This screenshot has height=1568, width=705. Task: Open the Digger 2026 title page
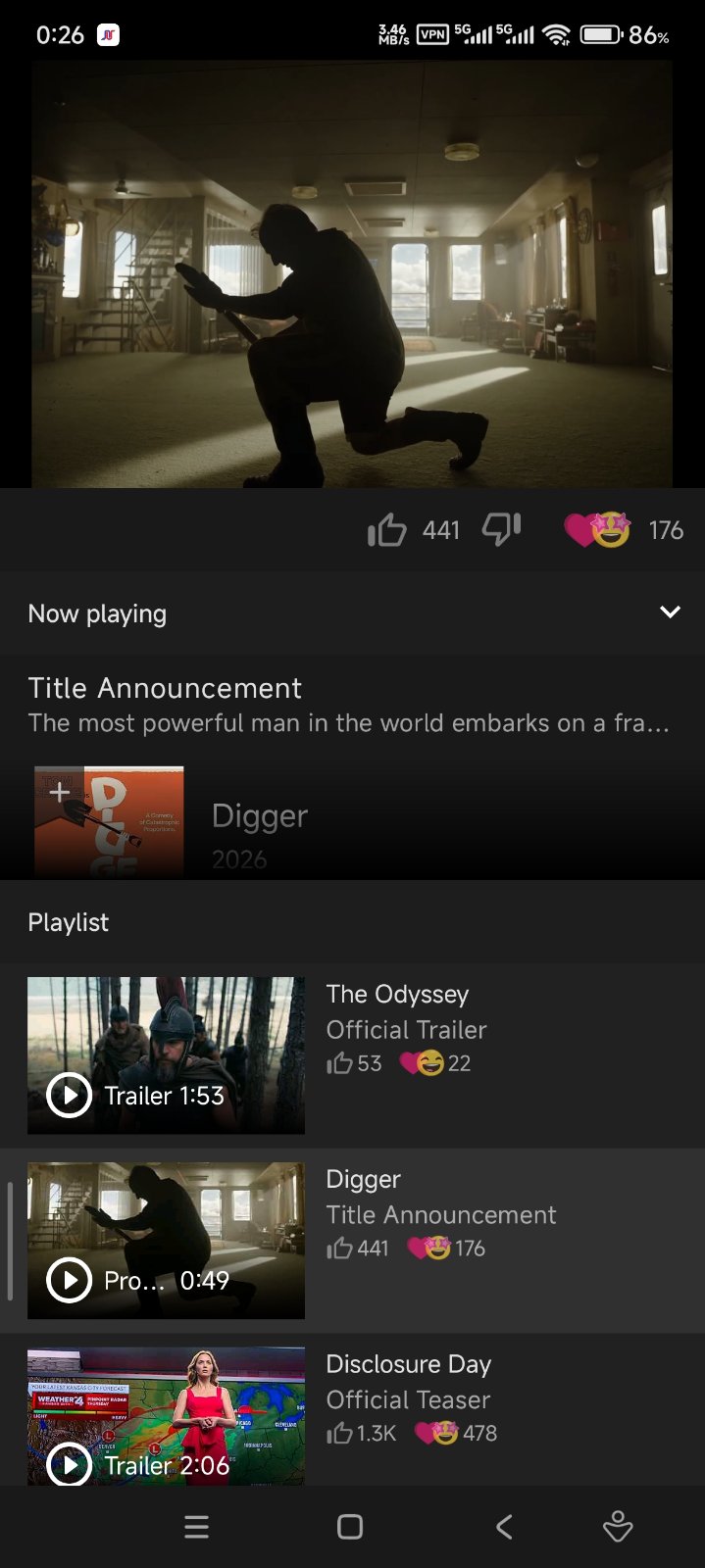pyautogui.click(x=260, y=816)
